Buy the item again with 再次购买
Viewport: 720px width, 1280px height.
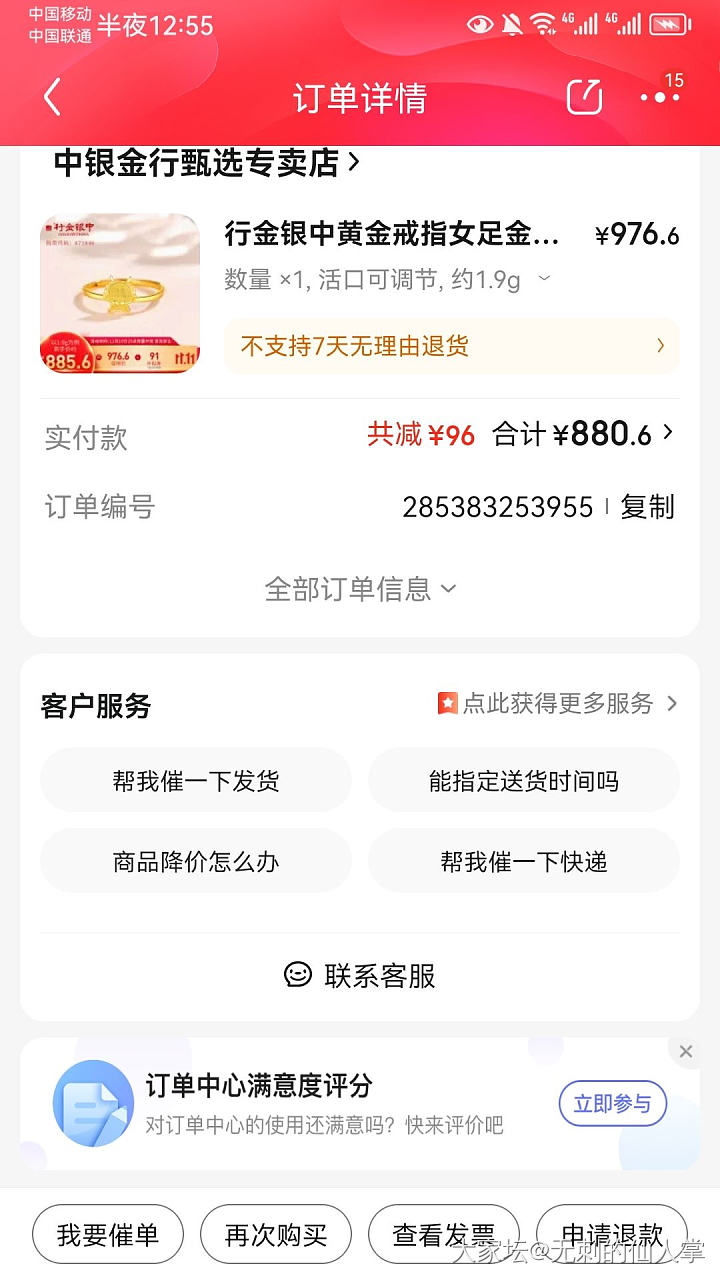point(276,1235)
